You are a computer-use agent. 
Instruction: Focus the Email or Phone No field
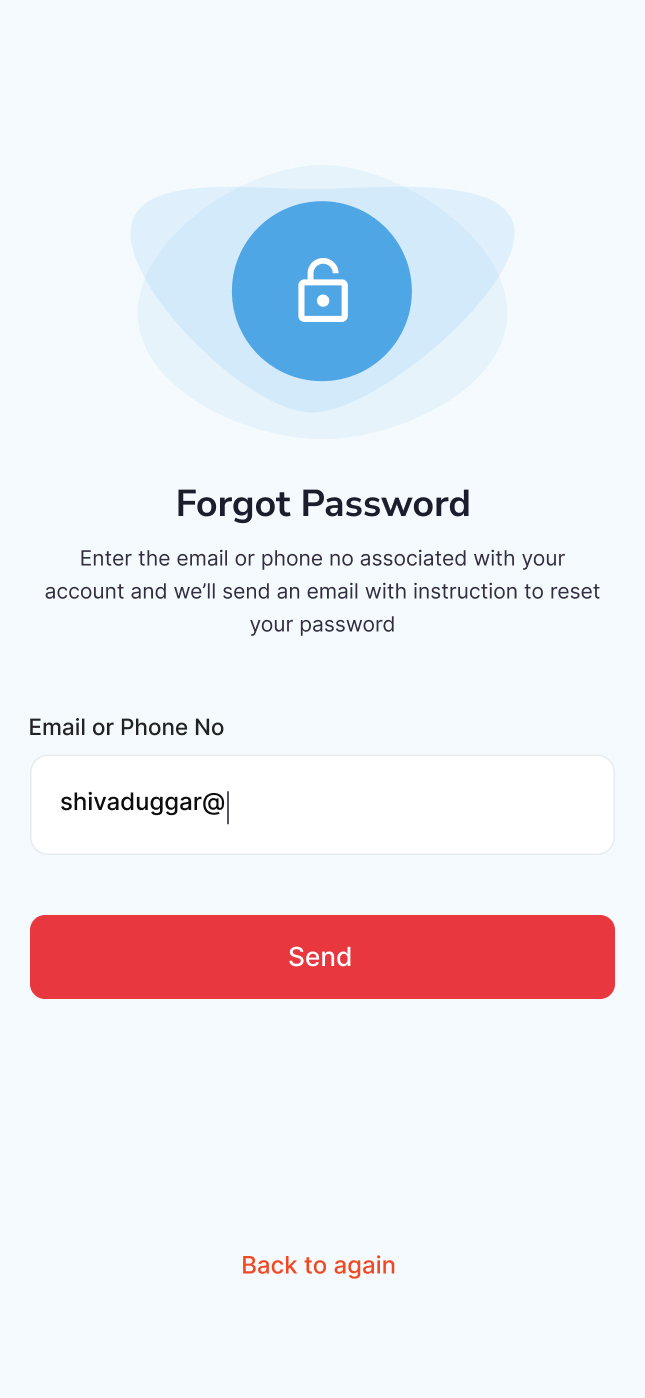pyautogui.click(x=322, y=805)
